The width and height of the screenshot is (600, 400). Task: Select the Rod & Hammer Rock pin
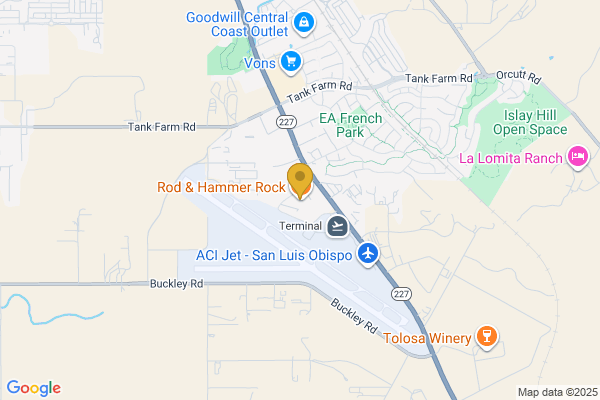point(300,181)
